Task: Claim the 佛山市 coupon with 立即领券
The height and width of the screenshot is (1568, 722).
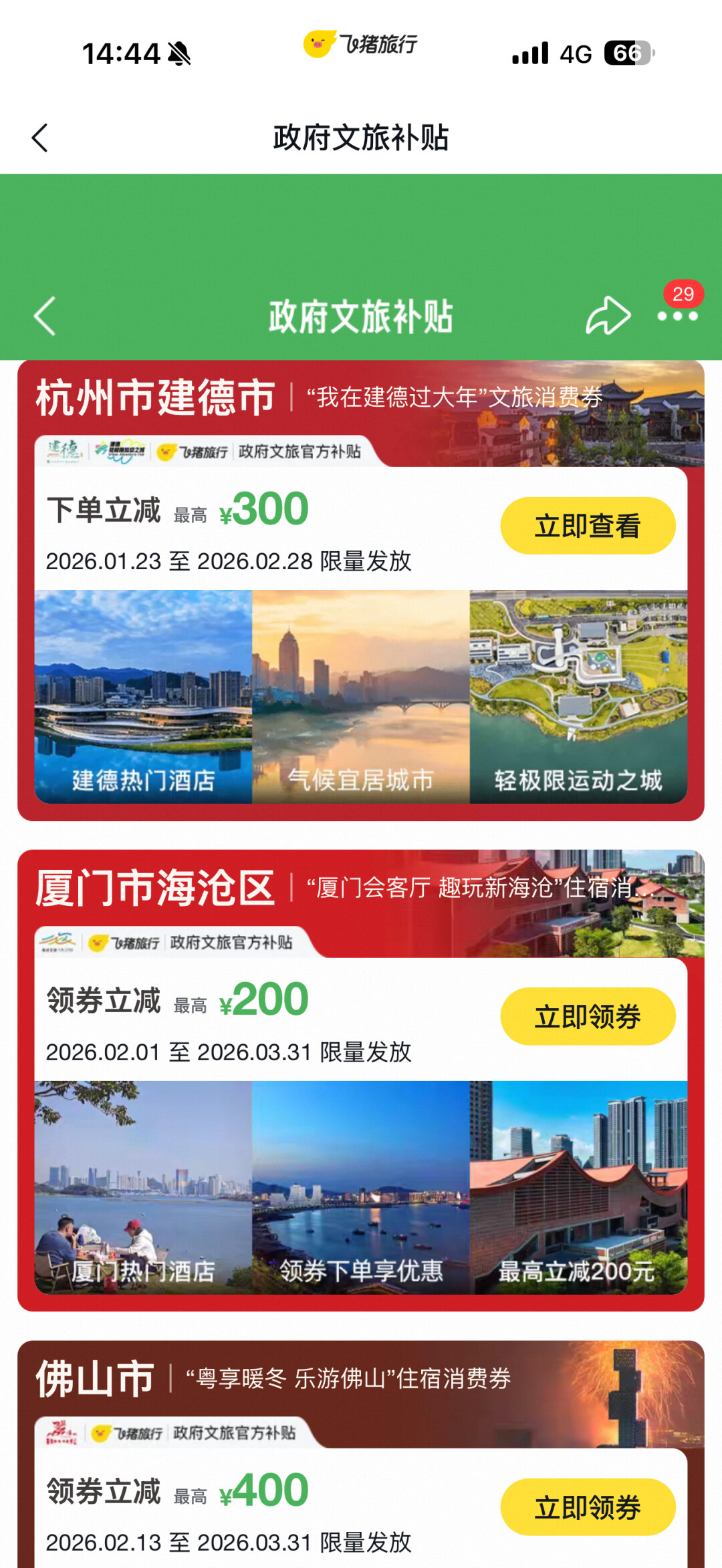Action: pyautogui.click(x=588, y=1507)
